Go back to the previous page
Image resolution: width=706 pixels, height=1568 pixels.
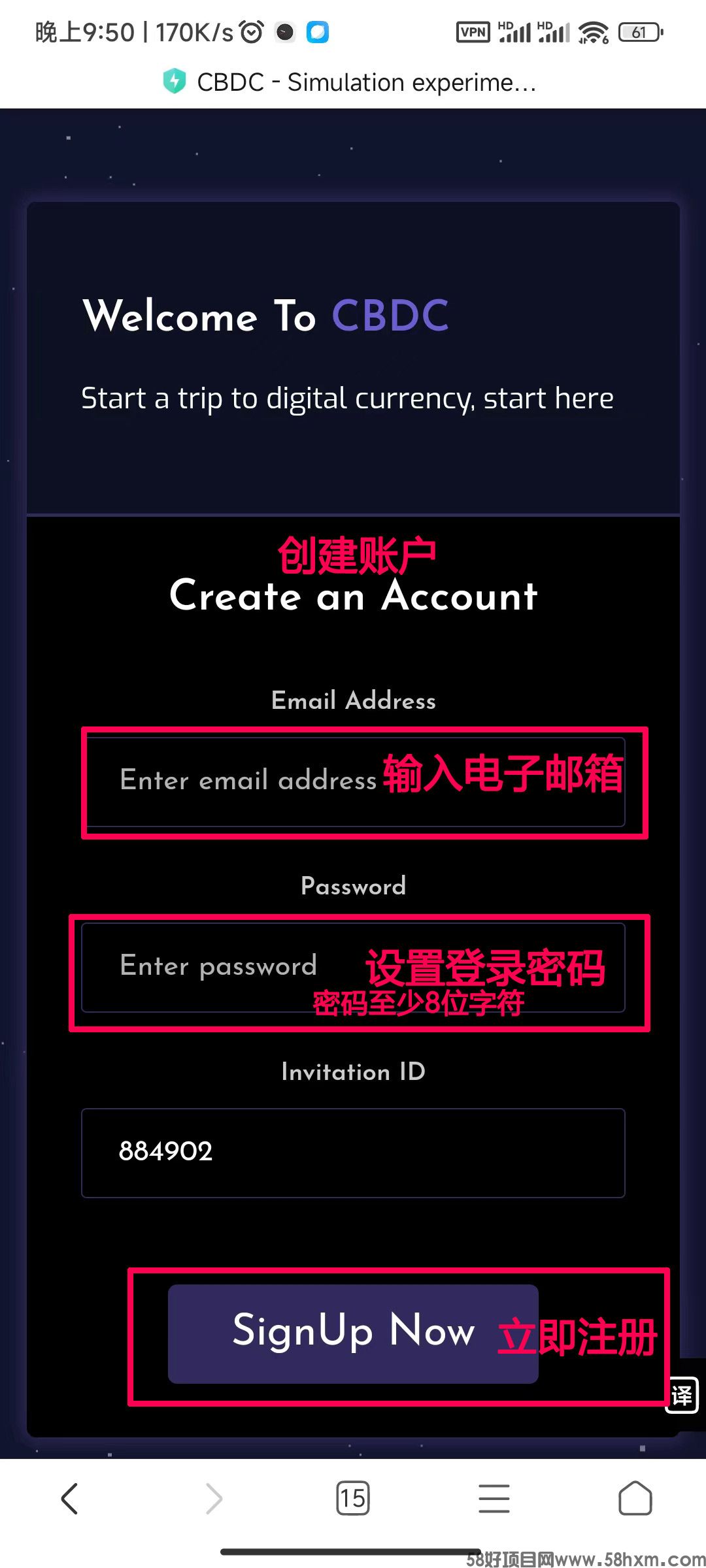(x=70, y=1498)
